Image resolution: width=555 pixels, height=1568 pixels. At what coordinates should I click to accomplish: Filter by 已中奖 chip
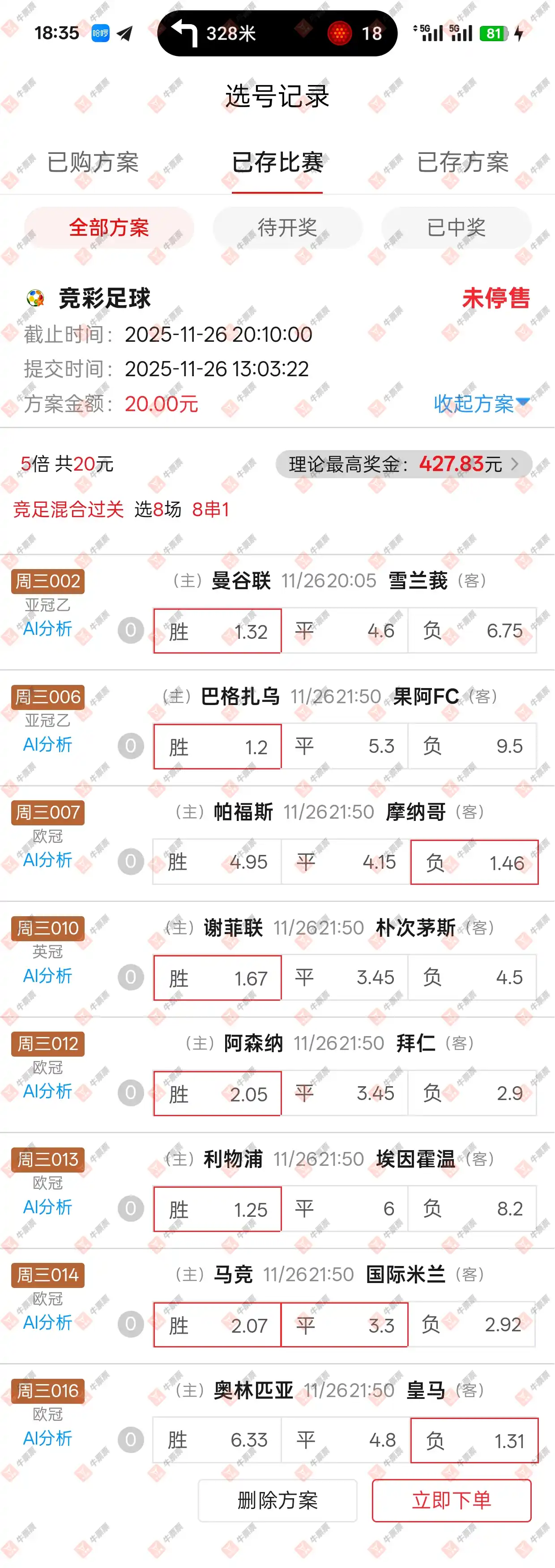(456, 228)
